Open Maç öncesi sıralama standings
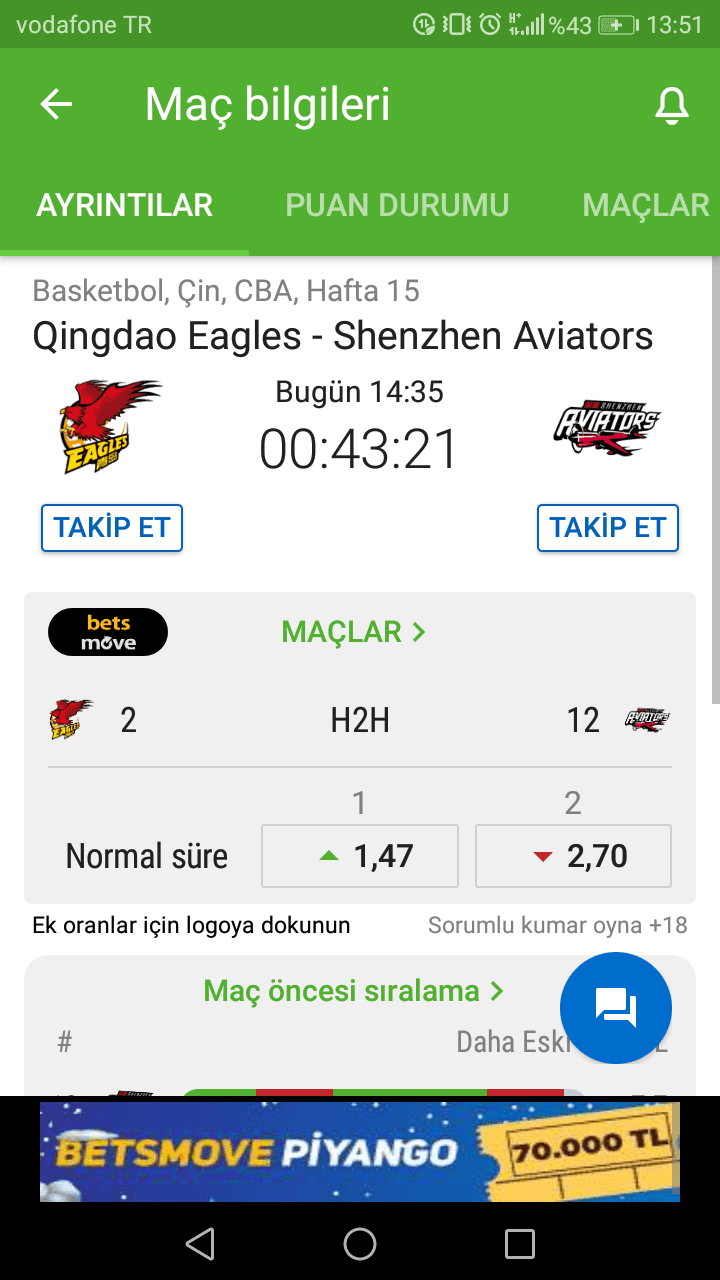The image size is (720, 1280). point(354,991)
